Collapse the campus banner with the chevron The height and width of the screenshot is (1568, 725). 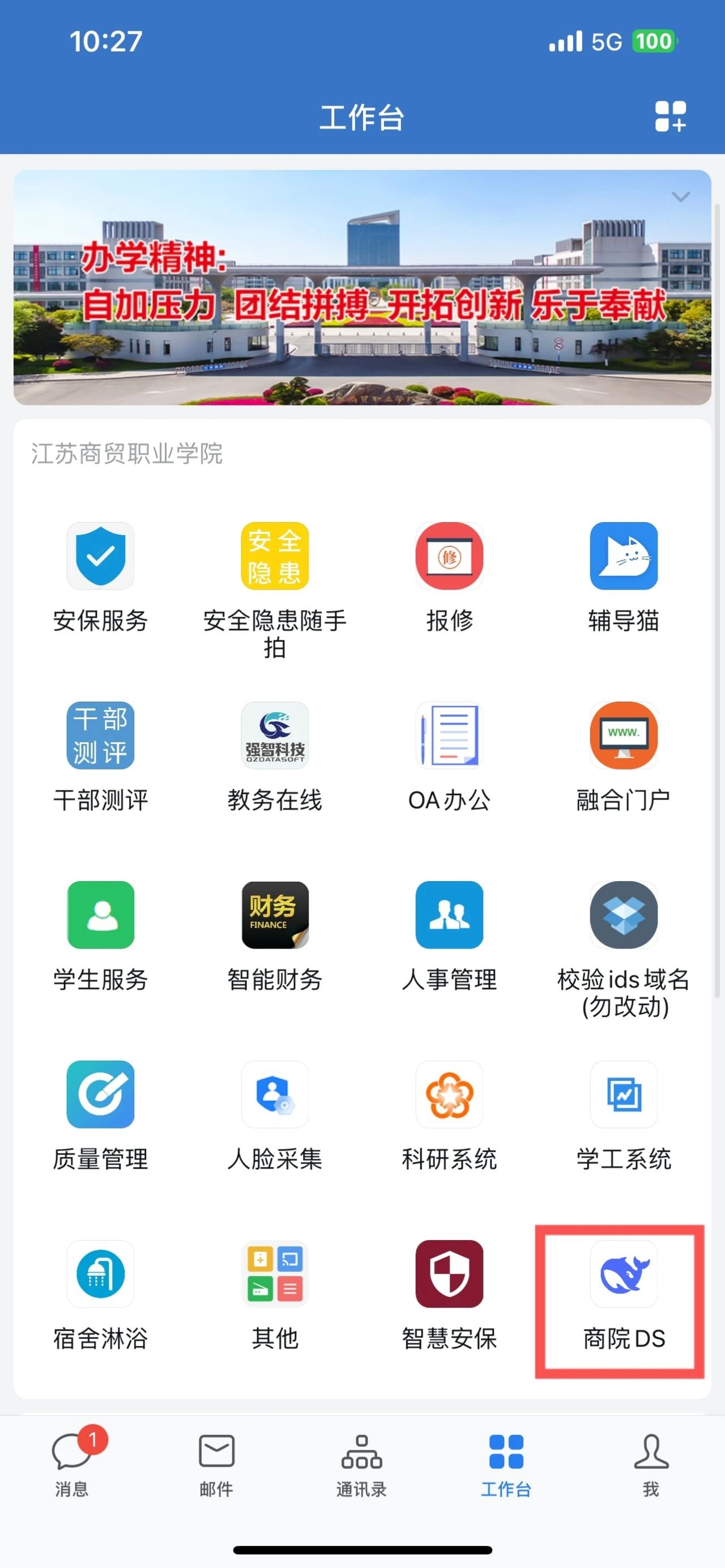pos(680,196)
